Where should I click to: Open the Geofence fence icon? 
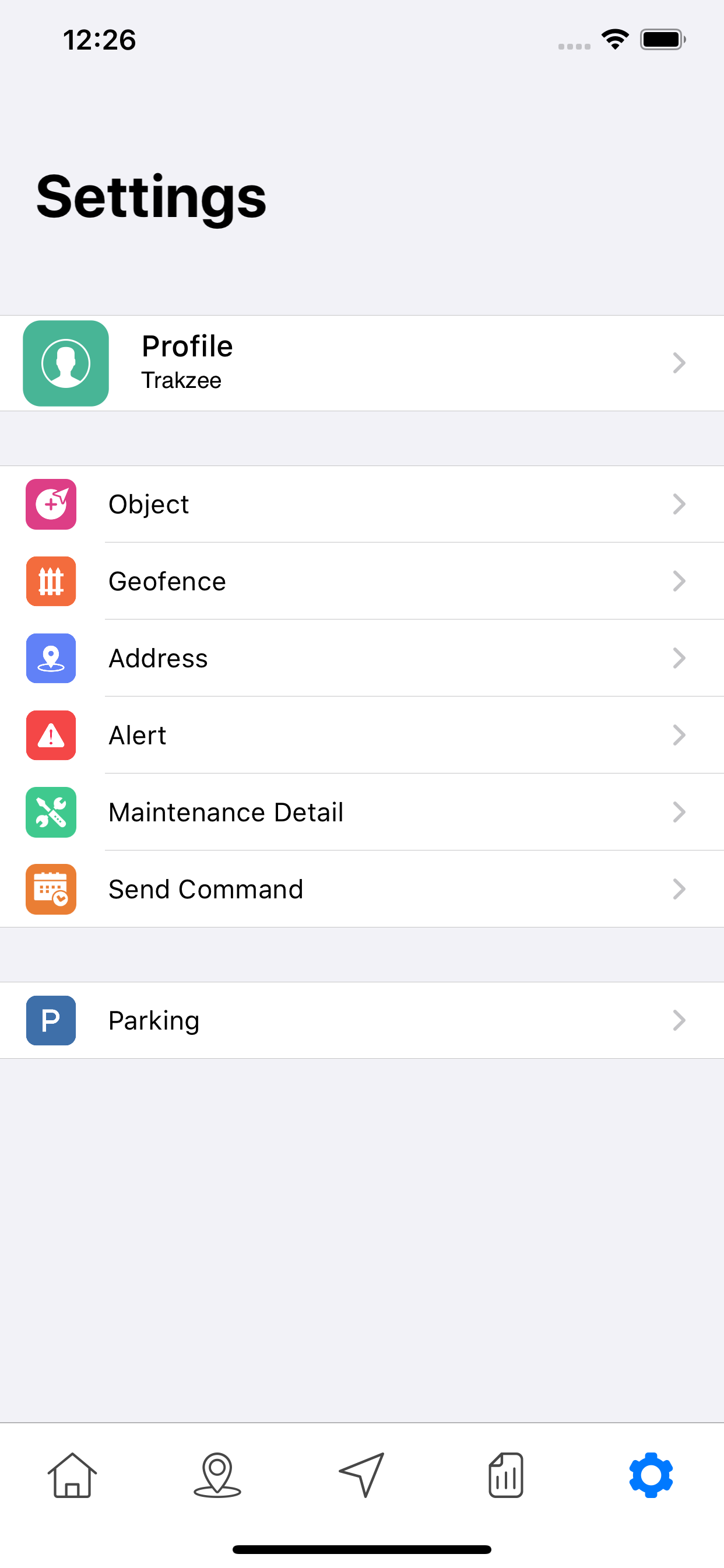click(x=51, y=582)
